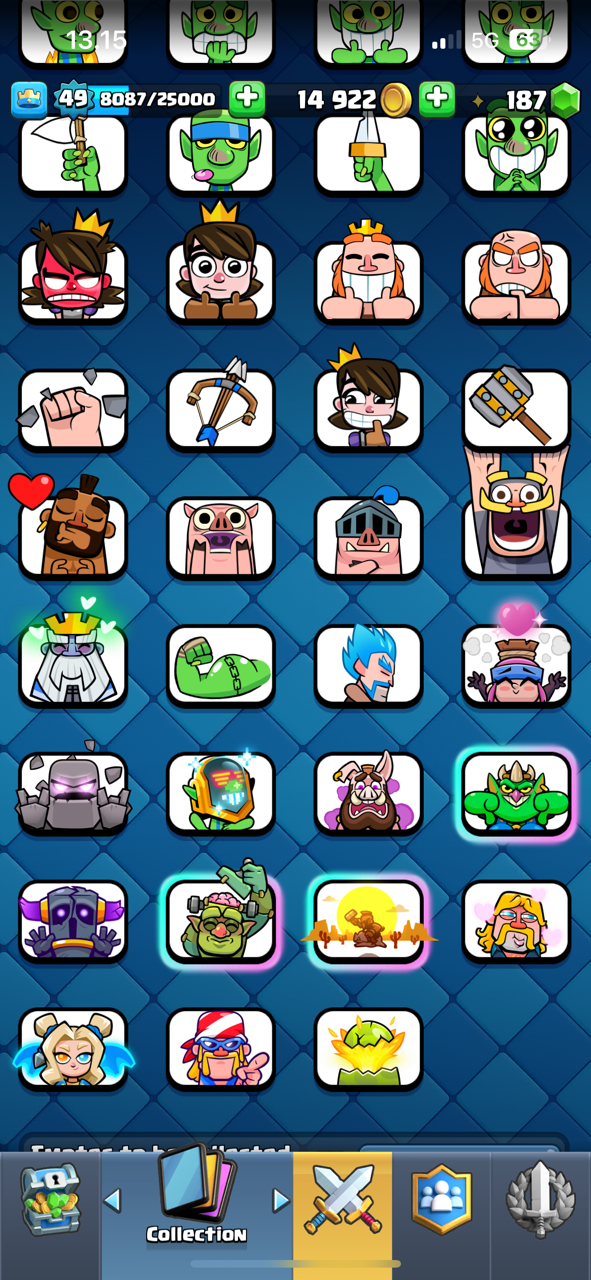Switch to the Battle crossed-swords tab
591x1280 pixels.
coord(343,1198)
